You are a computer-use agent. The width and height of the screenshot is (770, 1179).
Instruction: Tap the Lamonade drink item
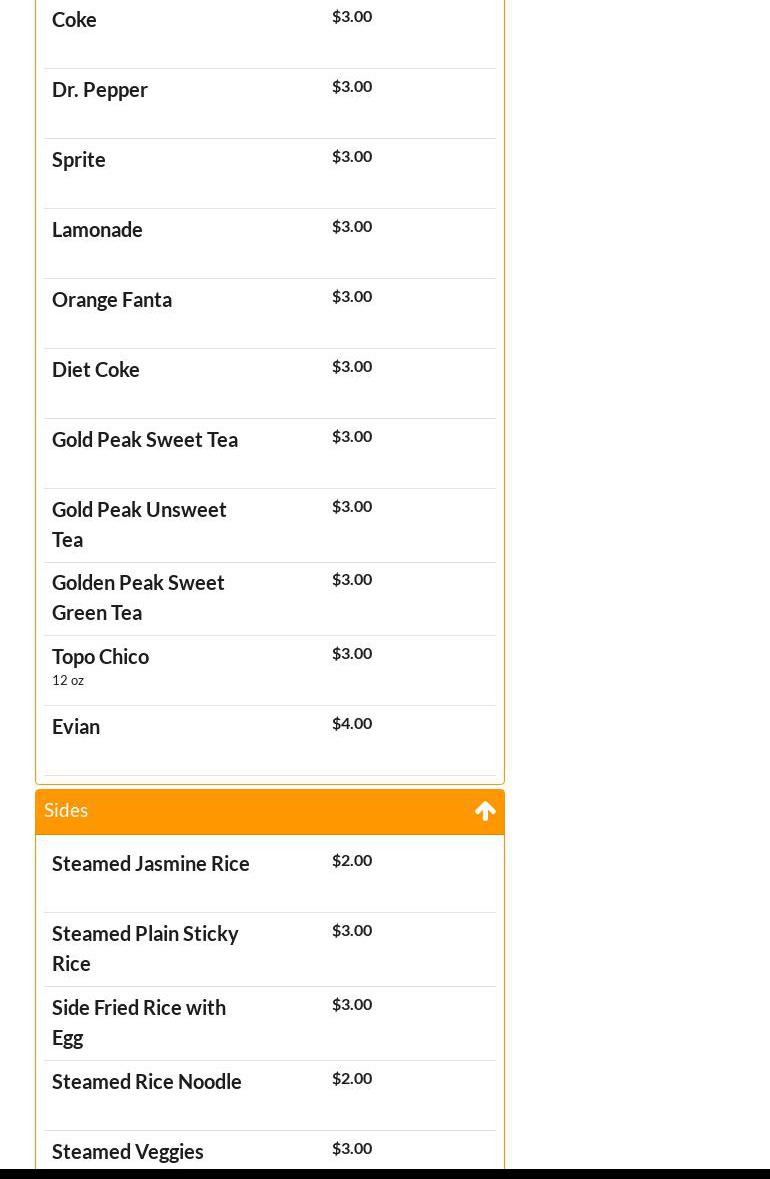(97, 230)
